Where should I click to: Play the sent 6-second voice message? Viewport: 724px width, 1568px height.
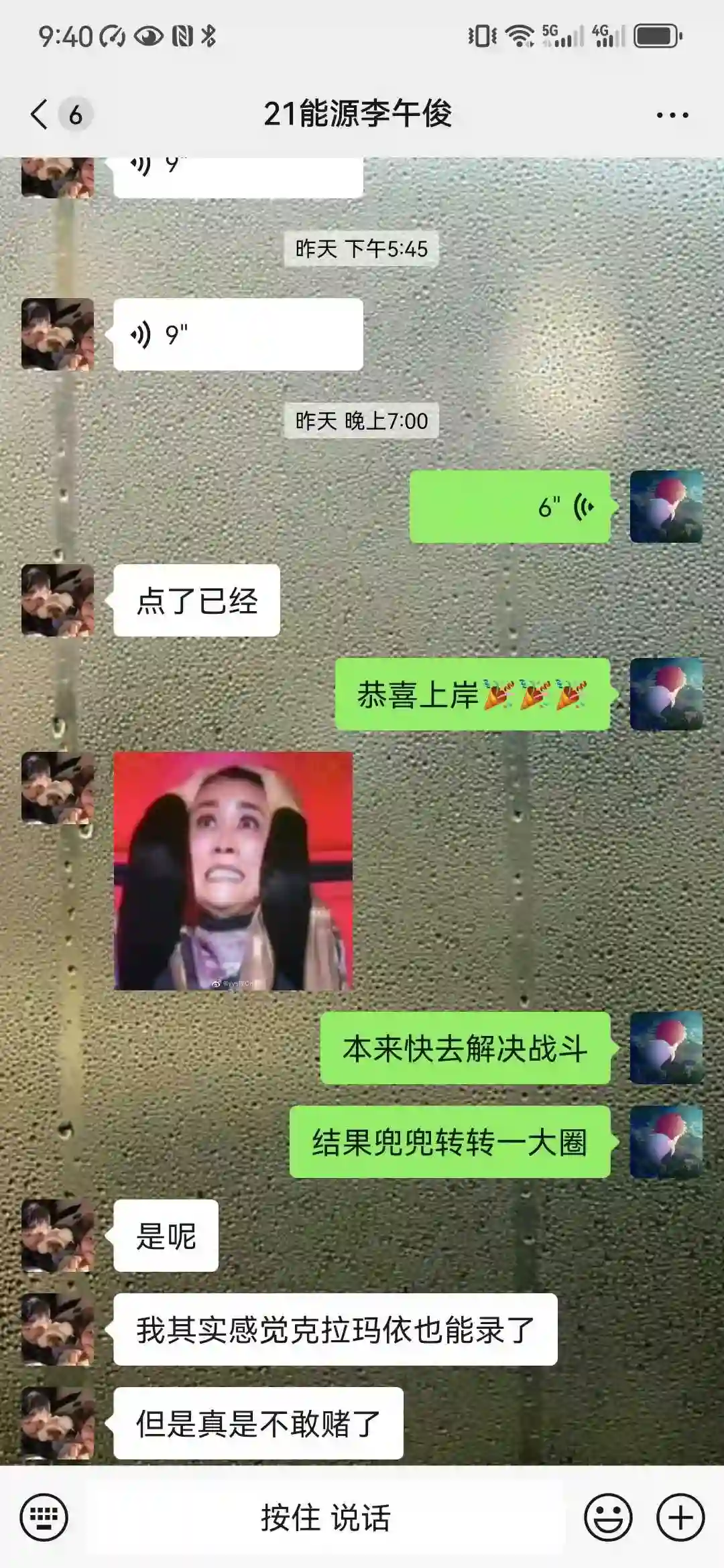[x=509, y=507]
